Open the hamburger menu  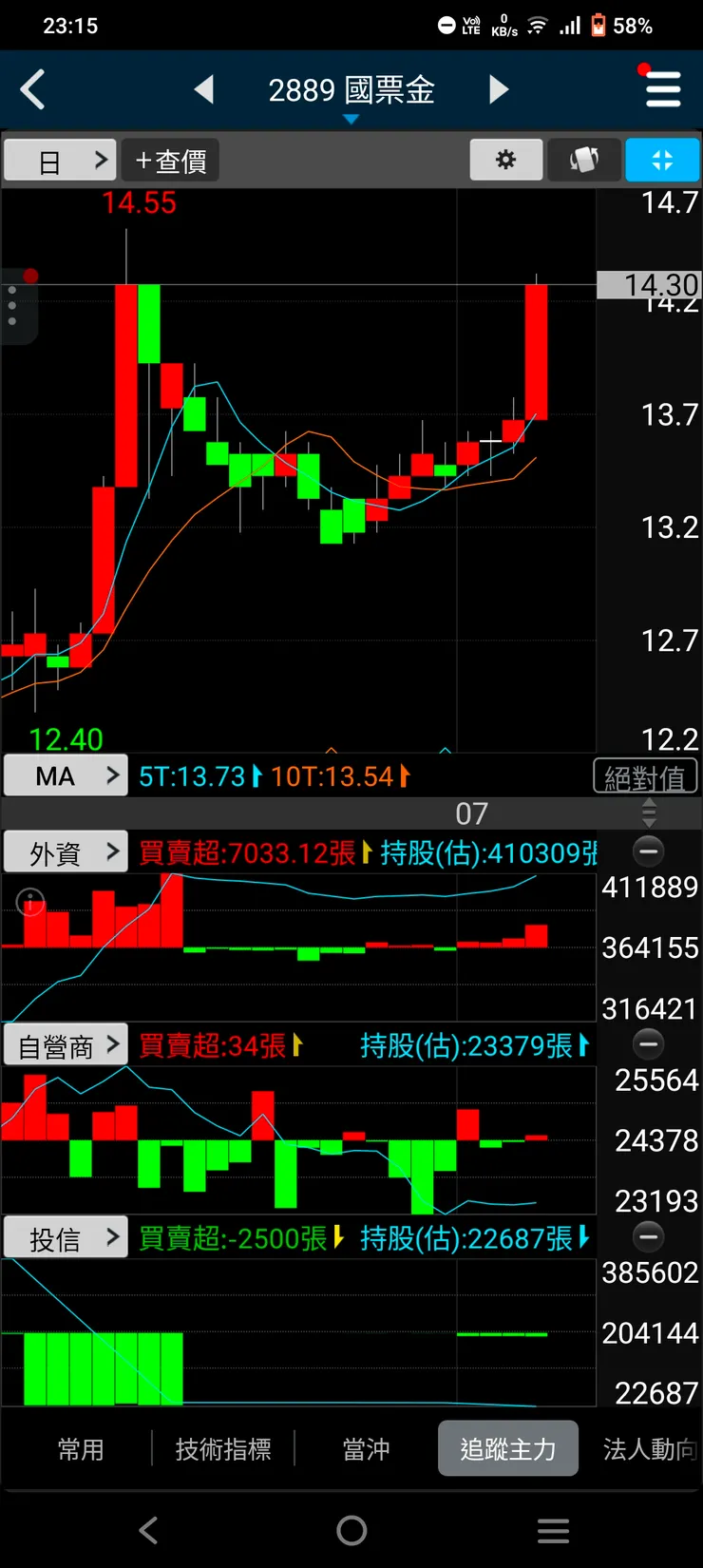[x=662, y=90]
